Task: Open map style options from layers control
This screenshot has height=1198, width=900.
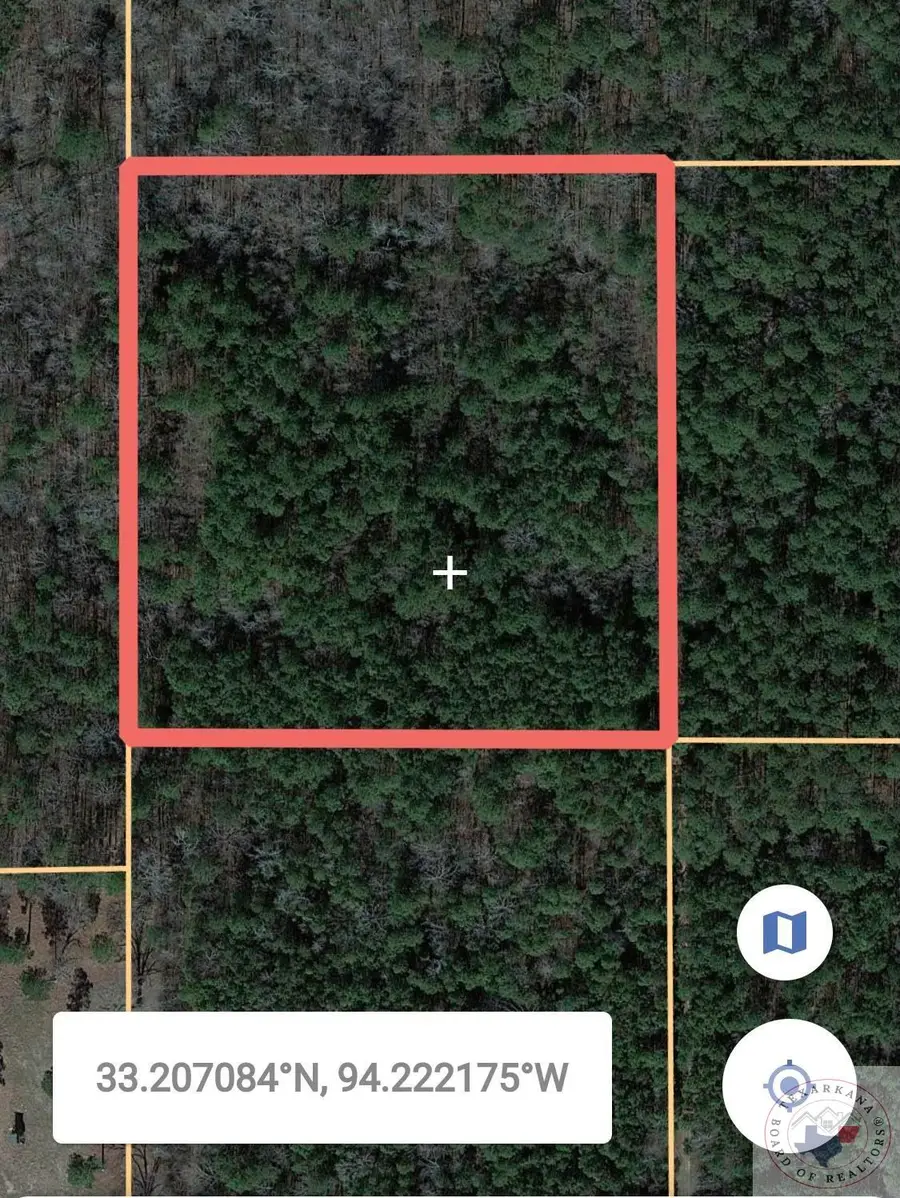Action: pos(785,932)
